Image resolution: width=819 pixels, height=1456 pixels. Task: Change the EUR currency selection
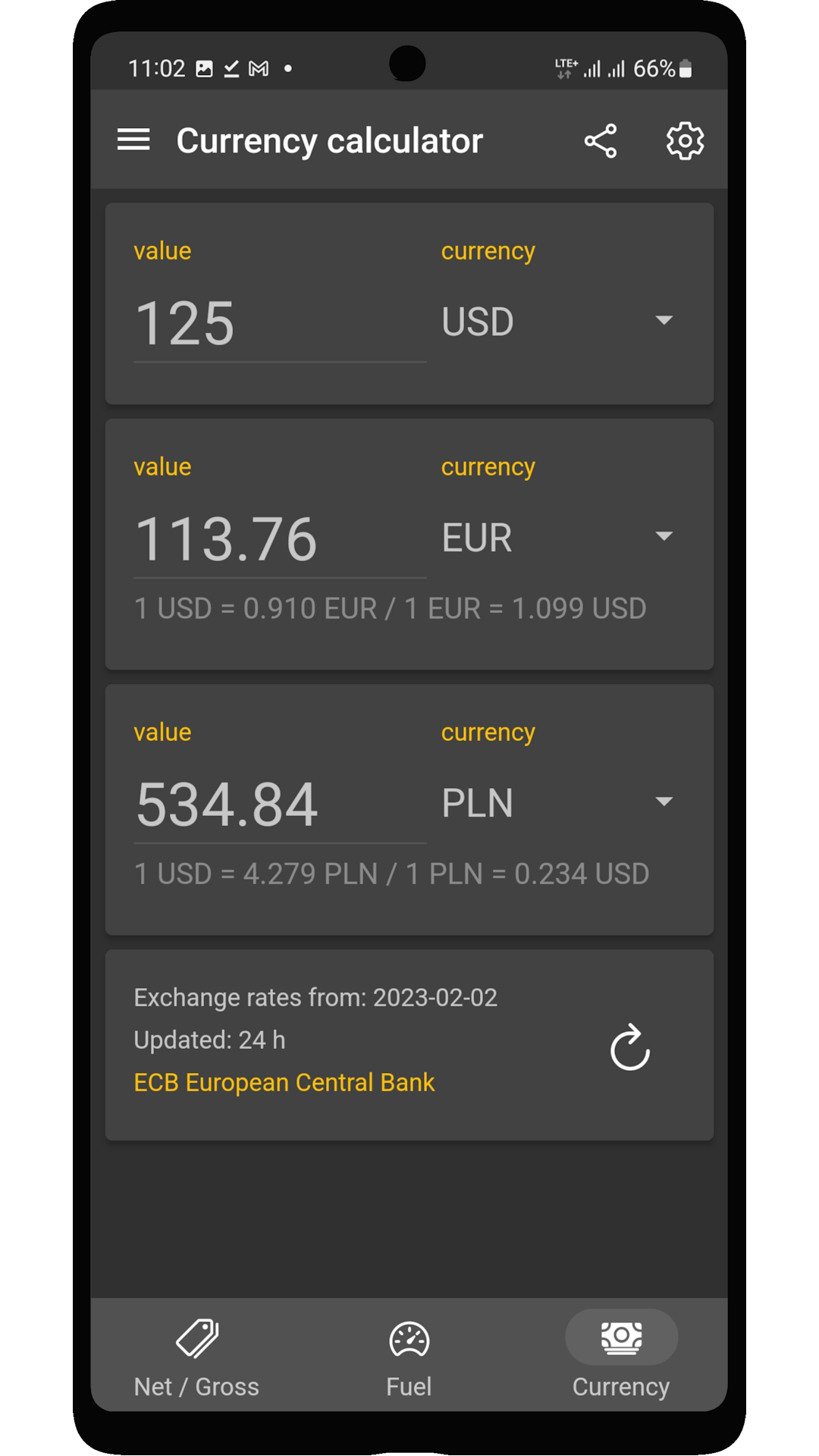point(558,538)
